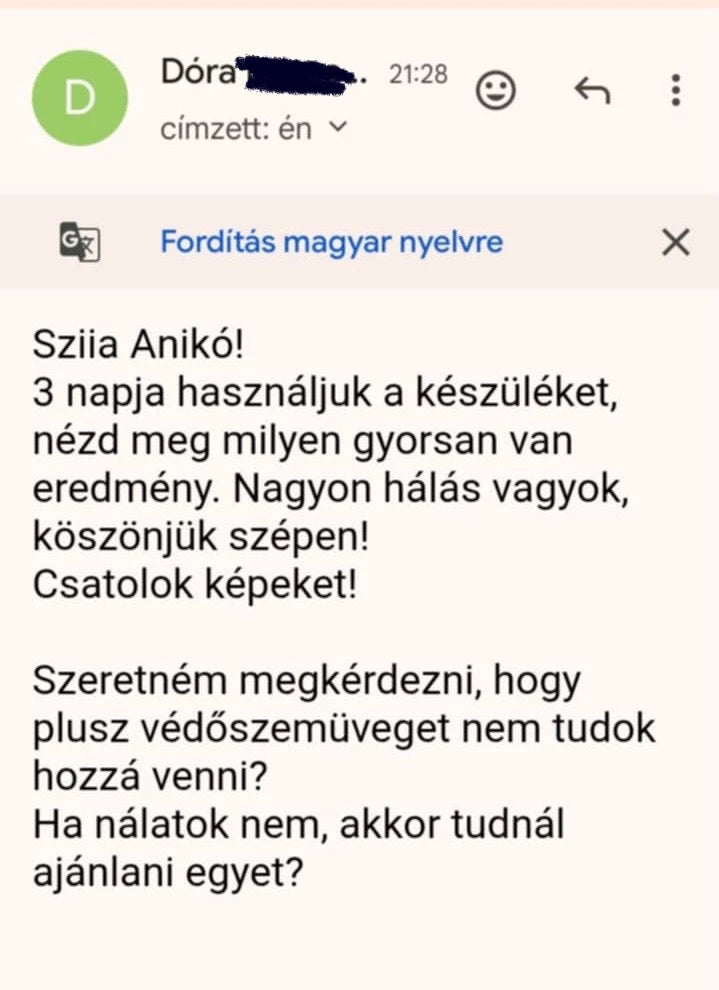Add an emoji reaction to Dóra's email
Screen dimensions: 719x990
(495, 91)
